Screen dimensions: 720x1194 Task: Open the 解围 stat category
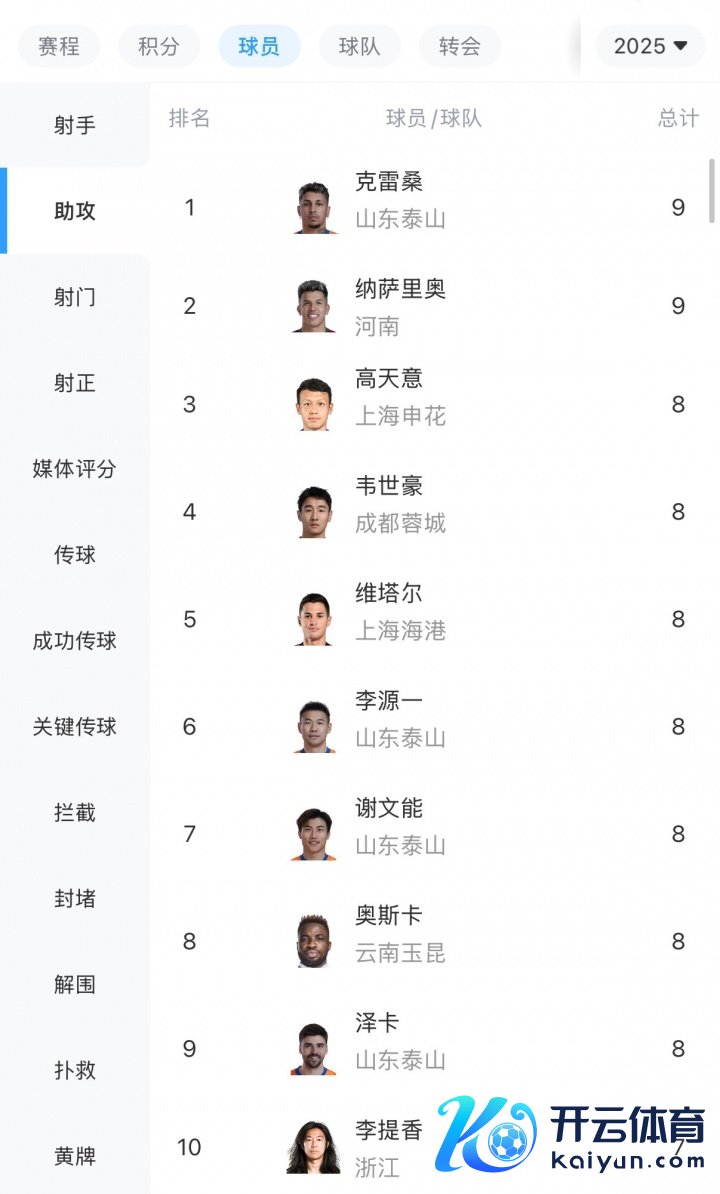pyautogui.click(x=75, y=985)
